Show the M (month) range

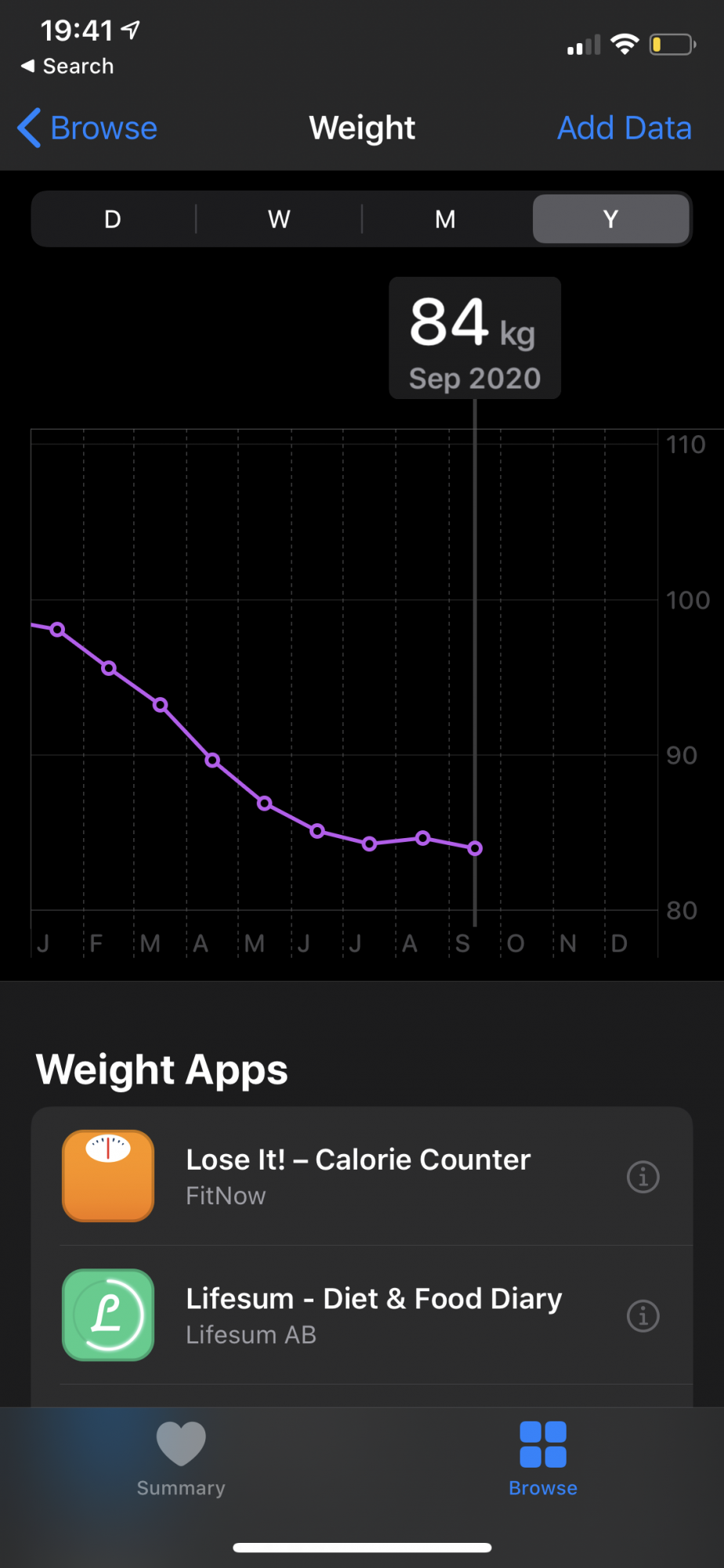(x=445, y=220)
